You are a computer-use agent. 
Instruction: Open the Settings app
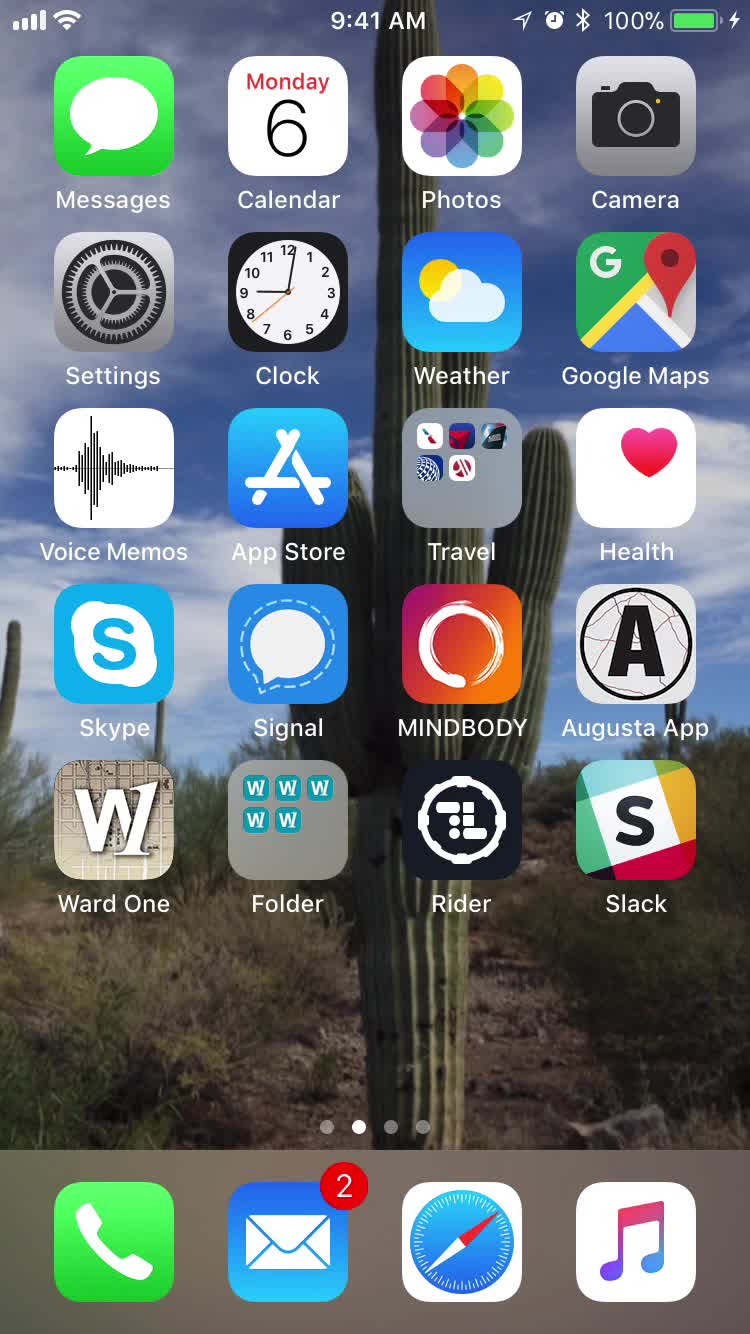113,292
